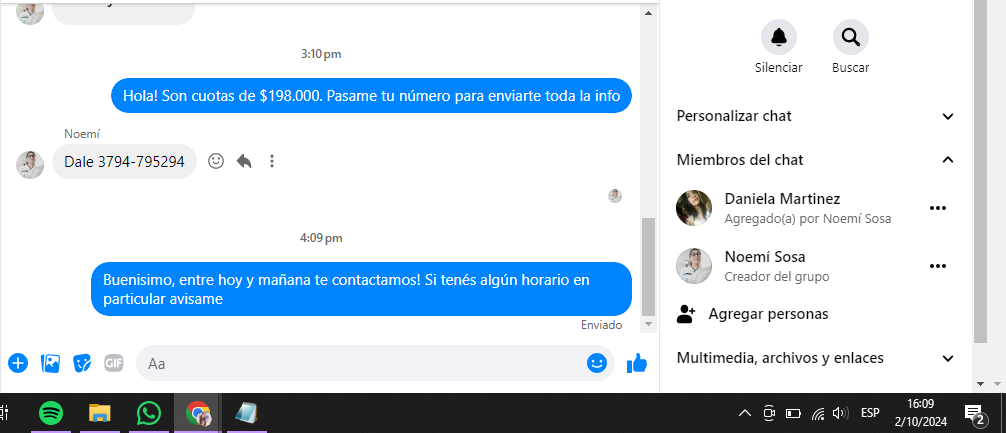Viewport: 1006px width, 433px height.
Task: Focus the Aa message input field
Action: 360,363
